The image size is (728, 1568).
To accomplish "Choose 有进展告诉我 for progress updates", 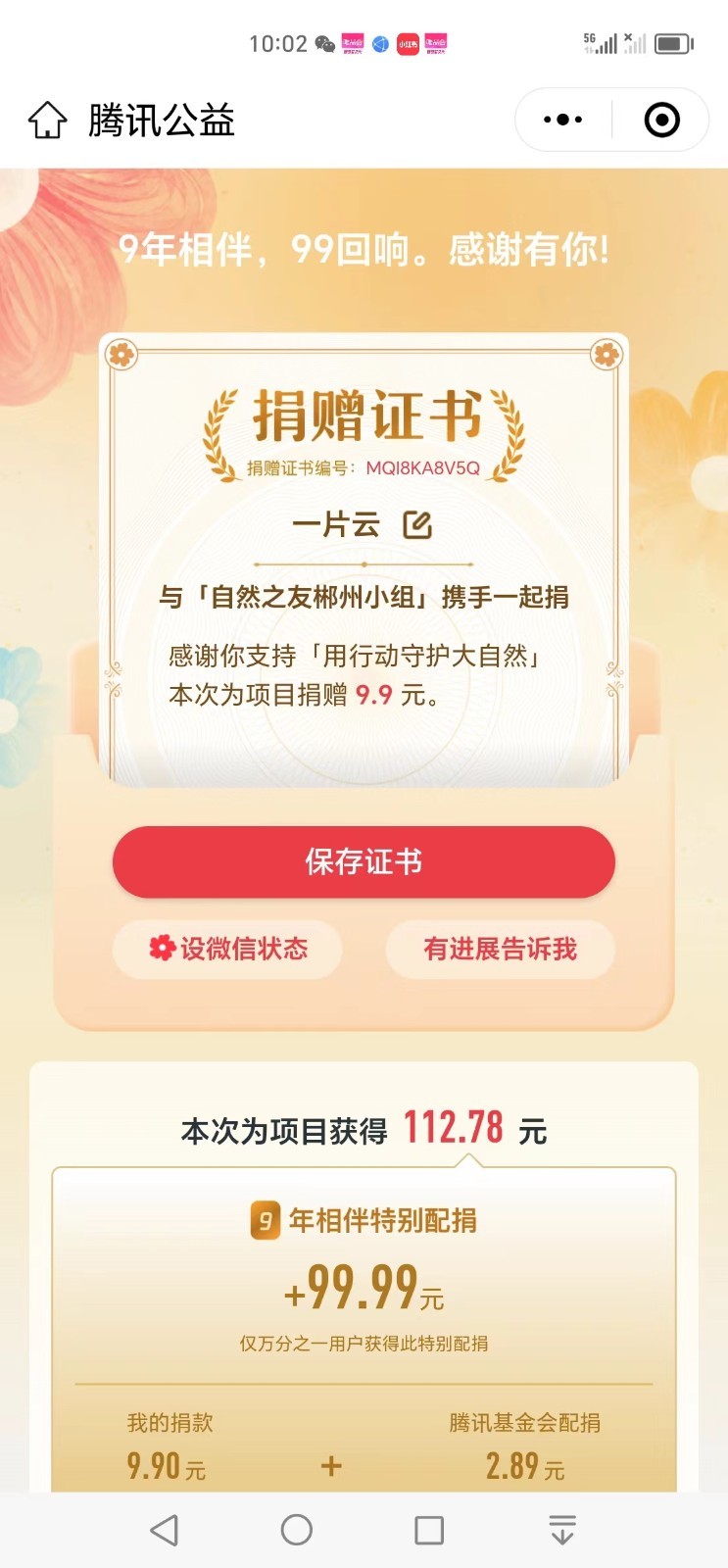I will [500, 949].
